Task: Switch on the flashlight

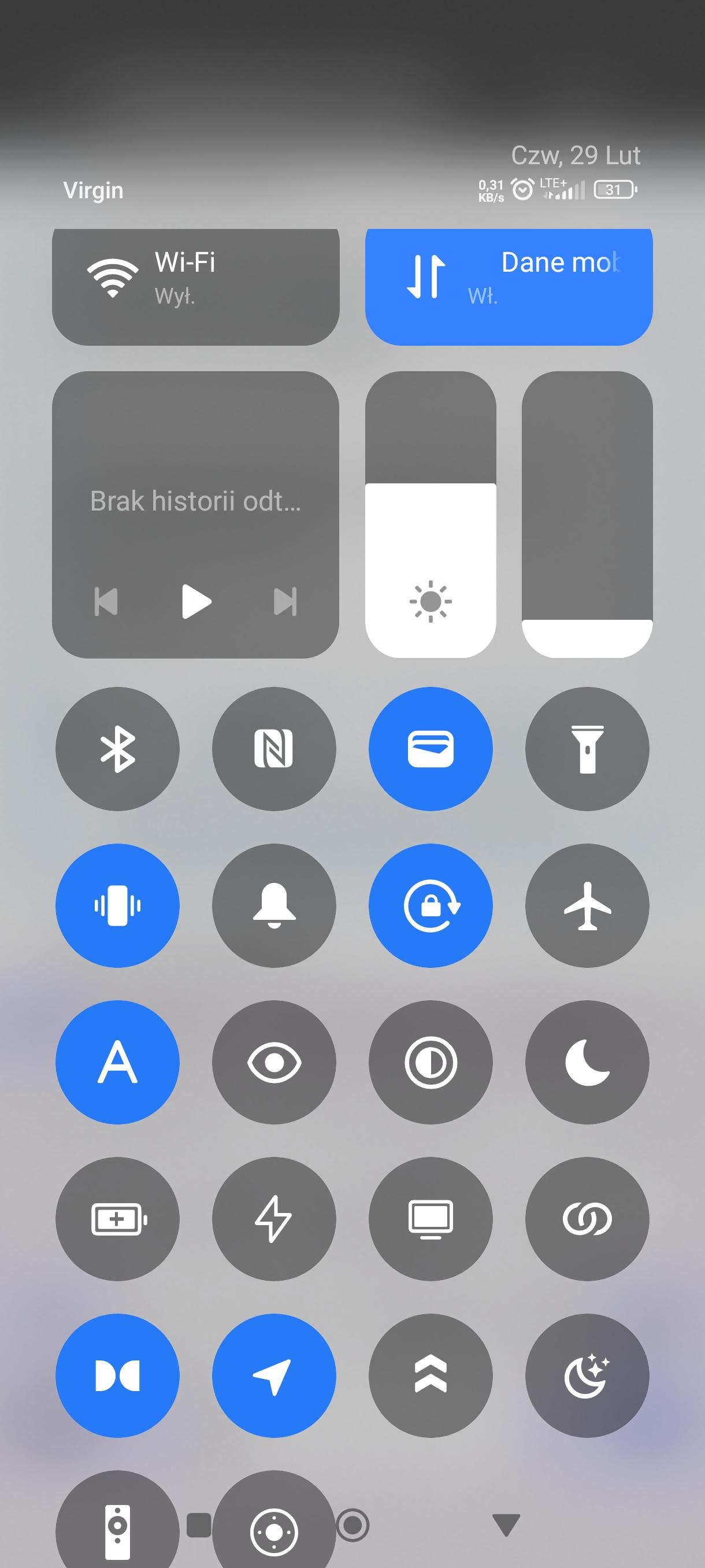Action: (587, 749)
